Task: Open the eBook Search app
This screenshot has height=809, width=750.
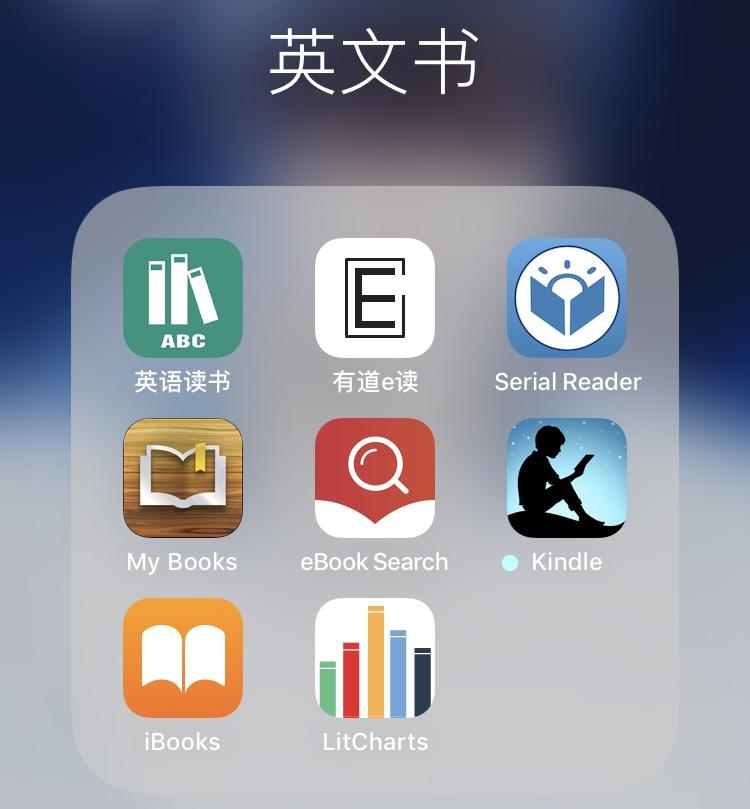Action: pyautogui.click(x=375, y=478)
